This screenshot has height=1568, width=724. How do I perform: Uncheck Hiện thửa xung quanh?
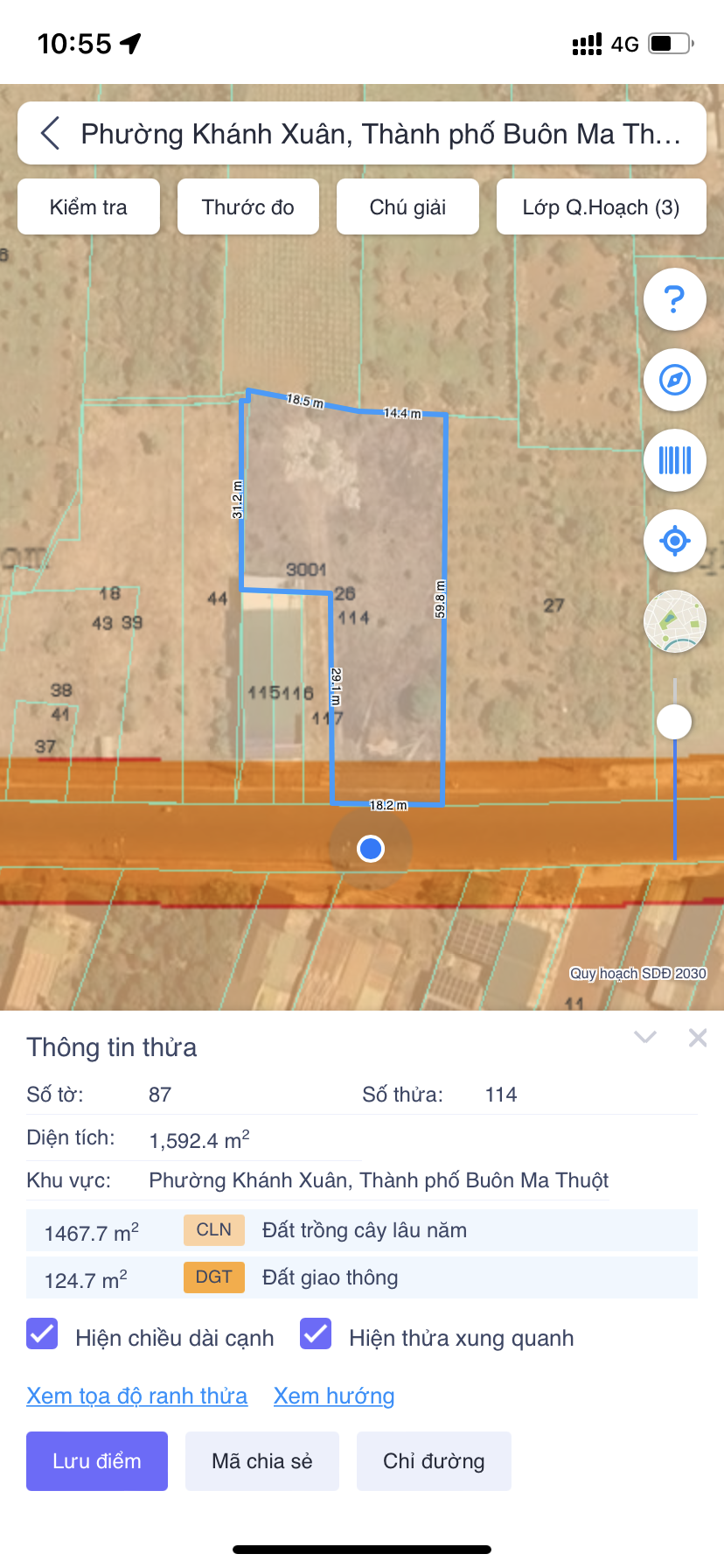316,1334
